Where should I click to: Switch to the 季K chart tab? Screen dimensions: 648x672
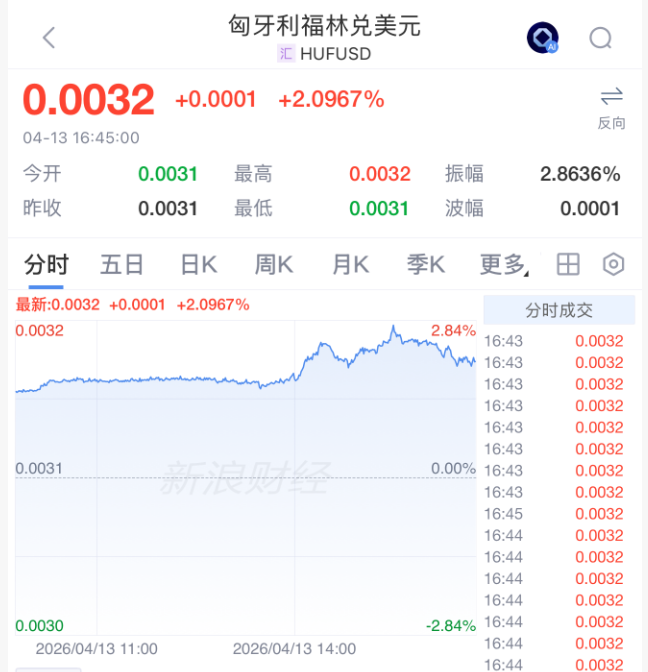point(426,265)
